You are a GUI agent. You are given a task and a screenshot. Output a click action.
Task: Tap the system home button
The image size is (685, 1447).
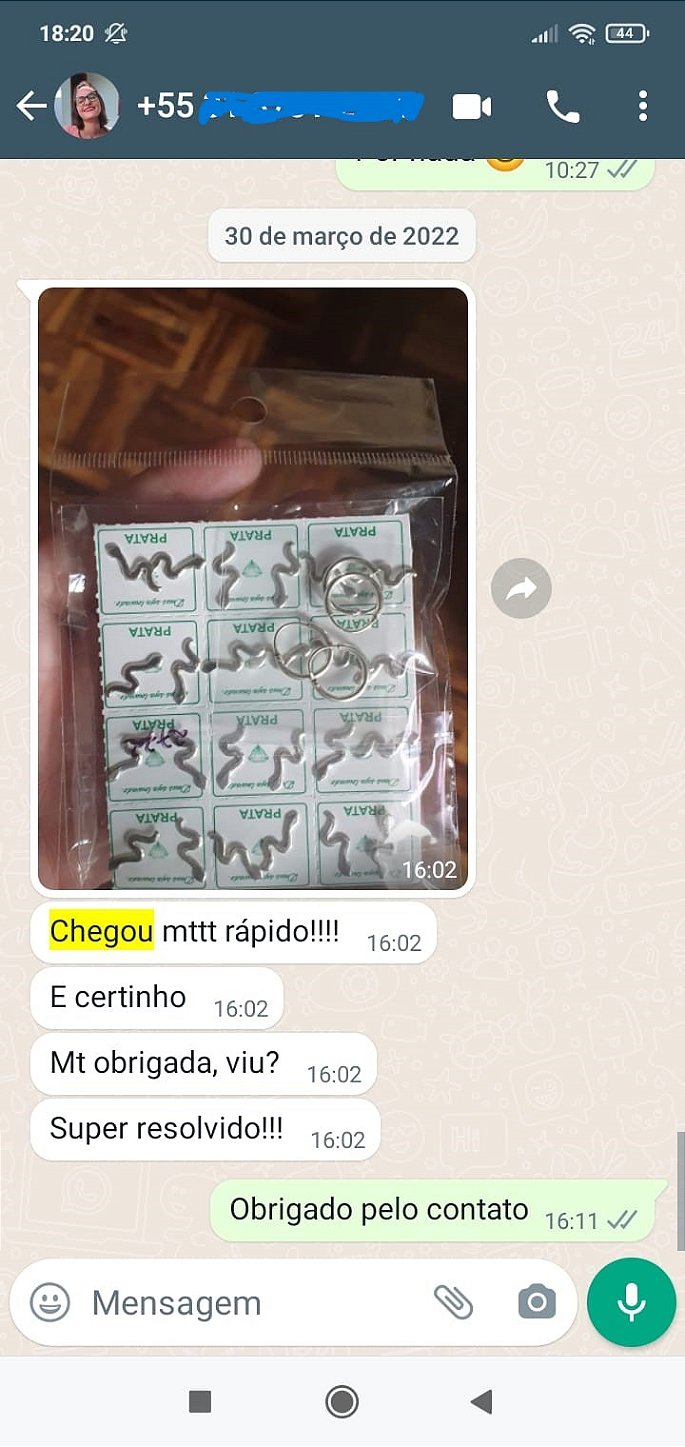click(342, 1402)
